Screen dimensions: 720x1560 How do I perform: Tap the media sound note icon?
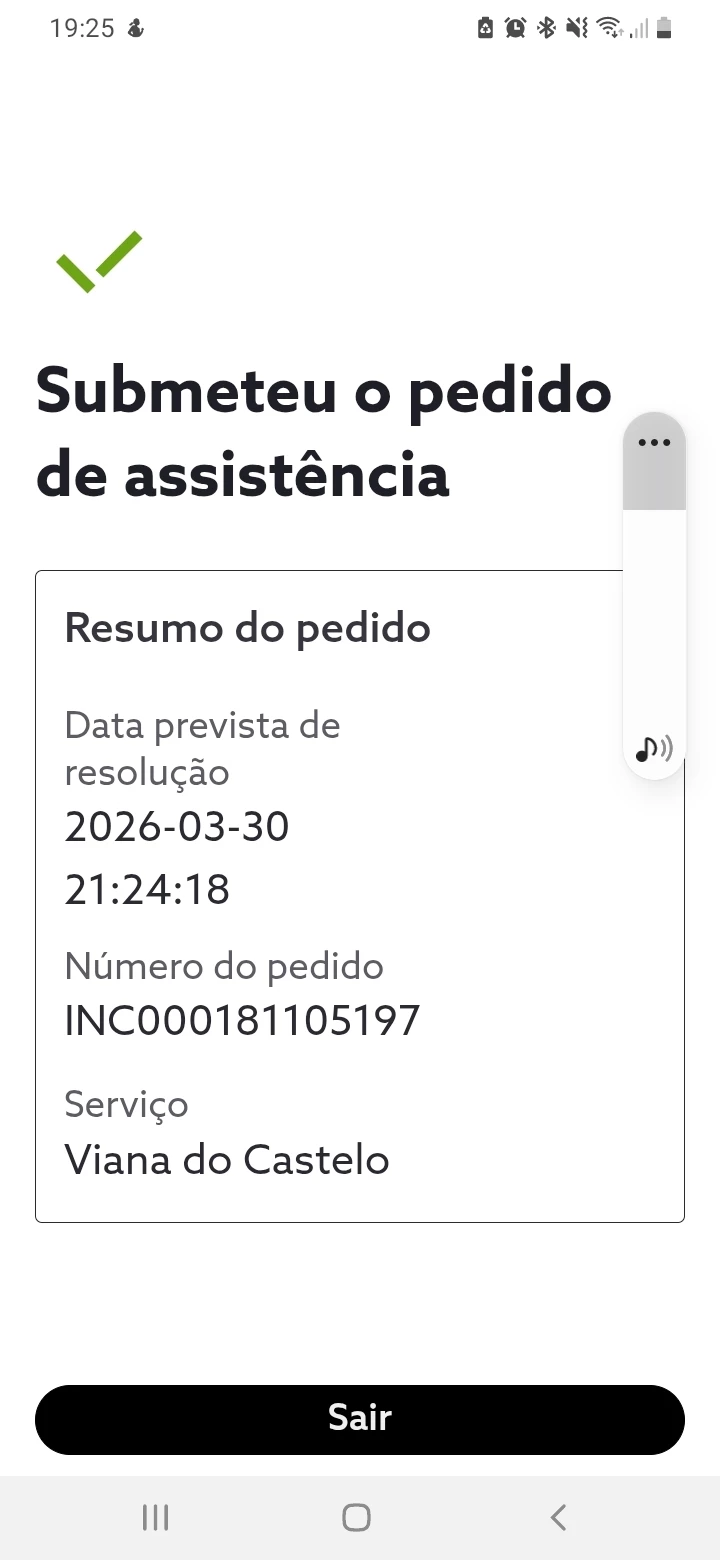coord(654,748)
